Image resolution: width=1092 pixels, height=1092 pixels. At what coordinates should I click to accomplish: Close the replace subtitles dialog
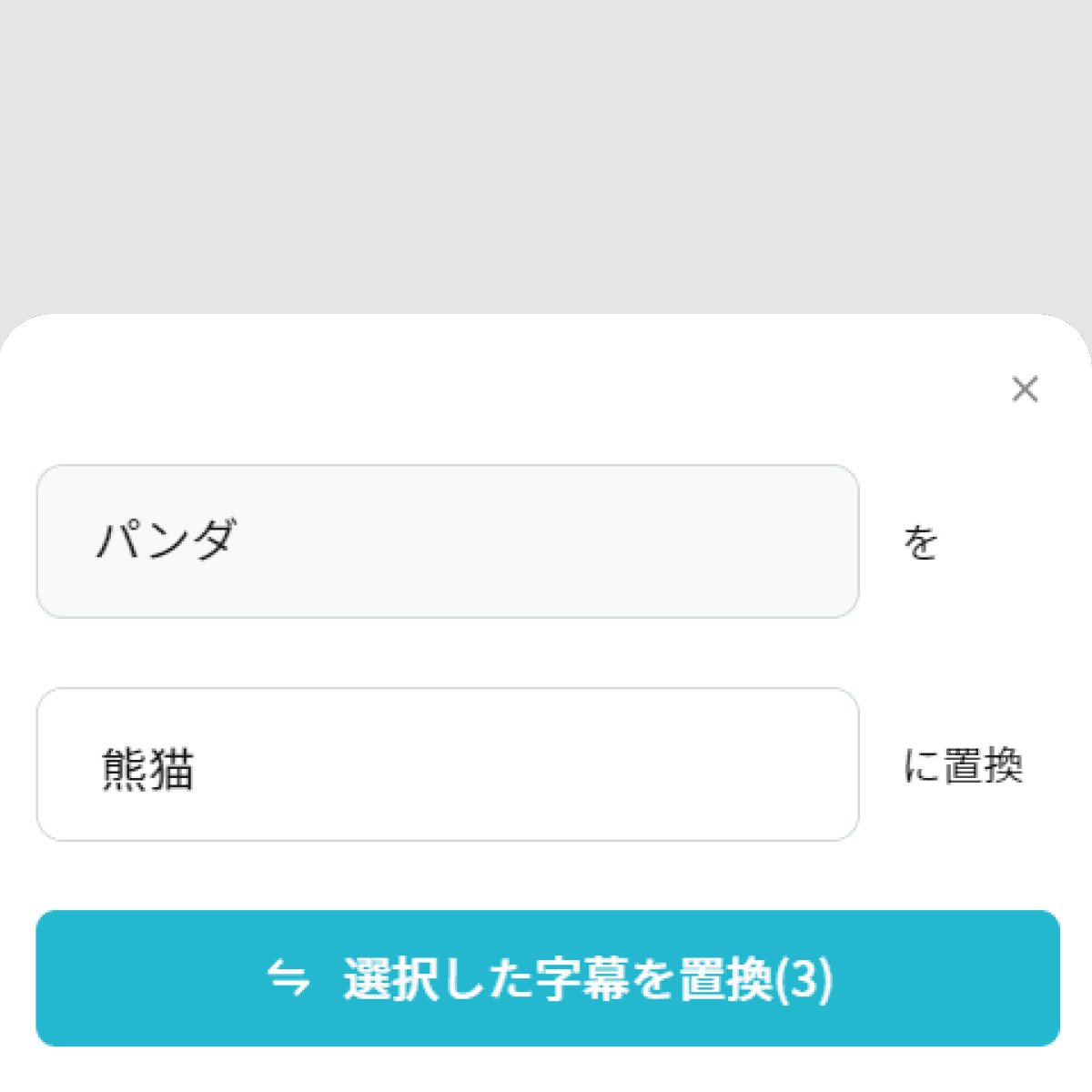click(1025, 389)
